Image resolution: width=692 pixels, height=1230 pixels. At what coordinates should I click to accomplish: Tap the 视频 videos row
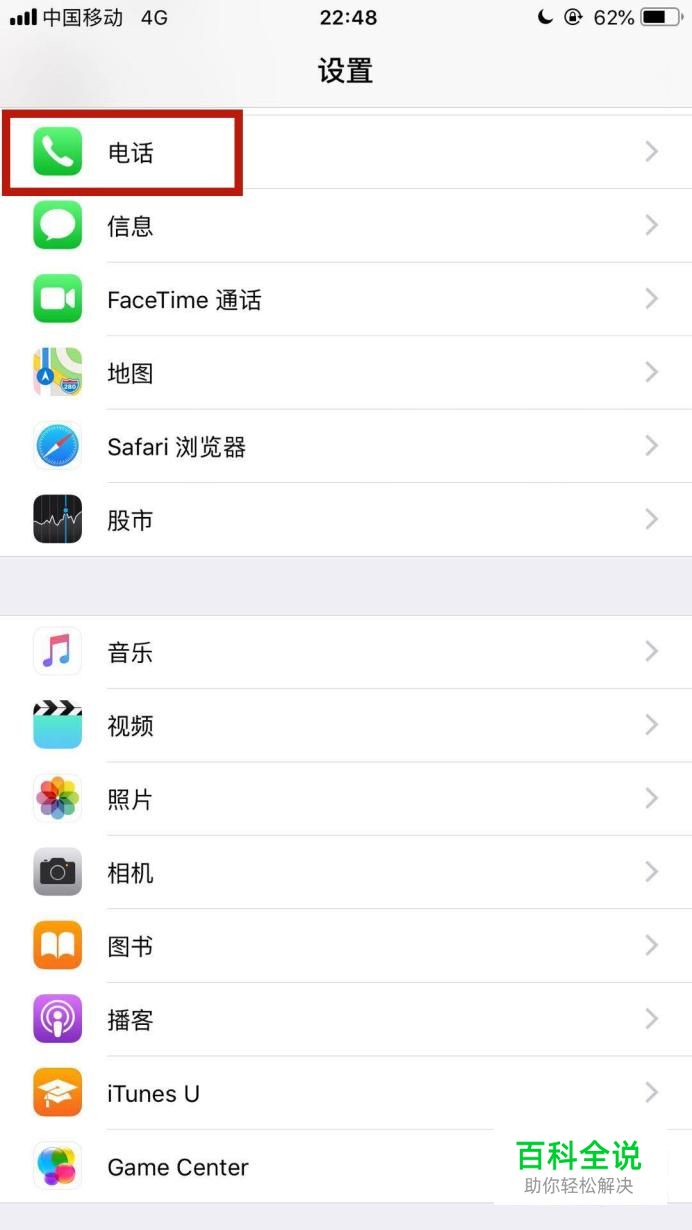pyautogui.click(x=346, y=725)
